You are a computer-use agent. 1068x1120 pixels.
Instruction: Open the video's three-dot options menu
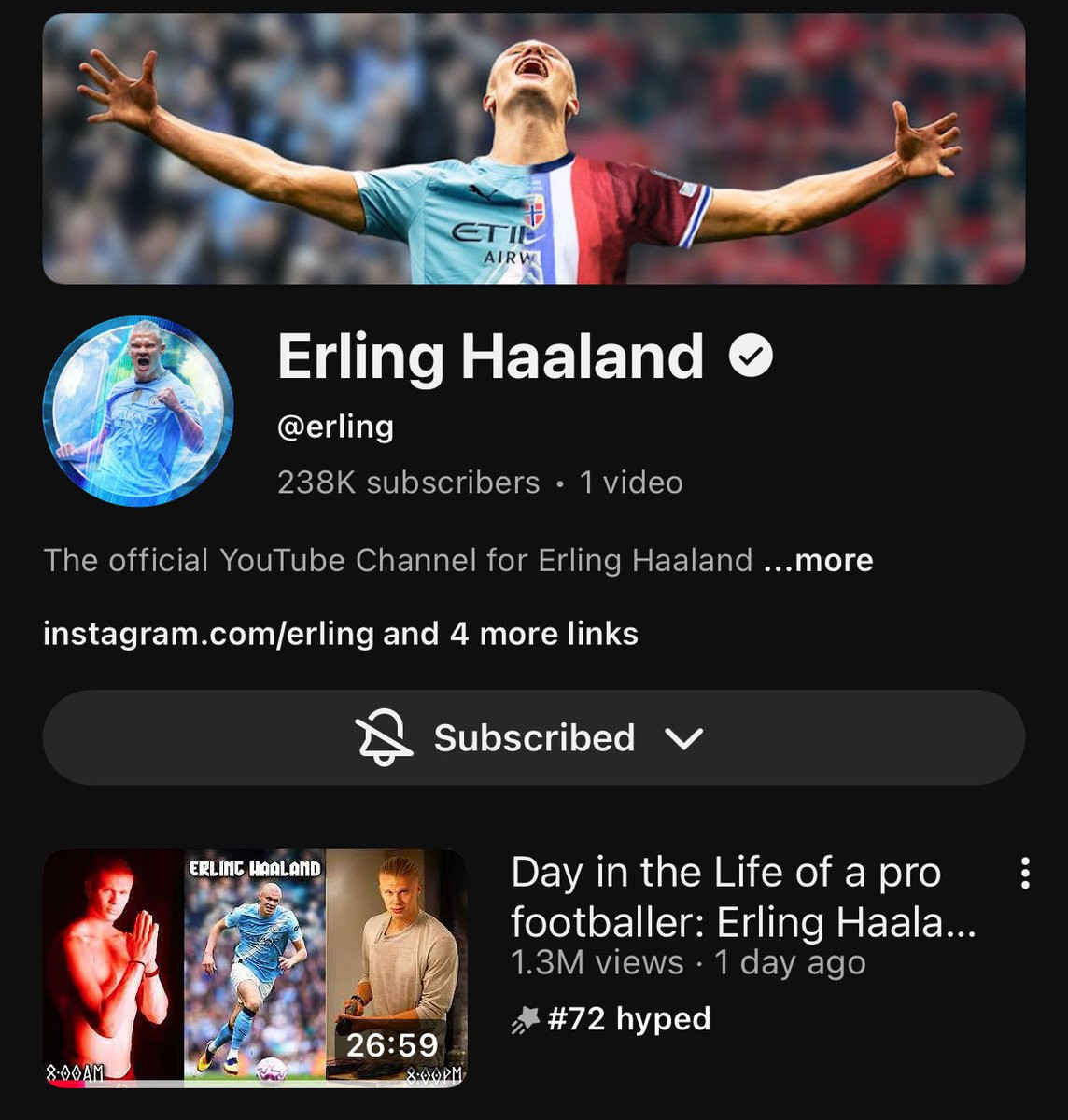pyautogui.click(x=1025, y=873)
